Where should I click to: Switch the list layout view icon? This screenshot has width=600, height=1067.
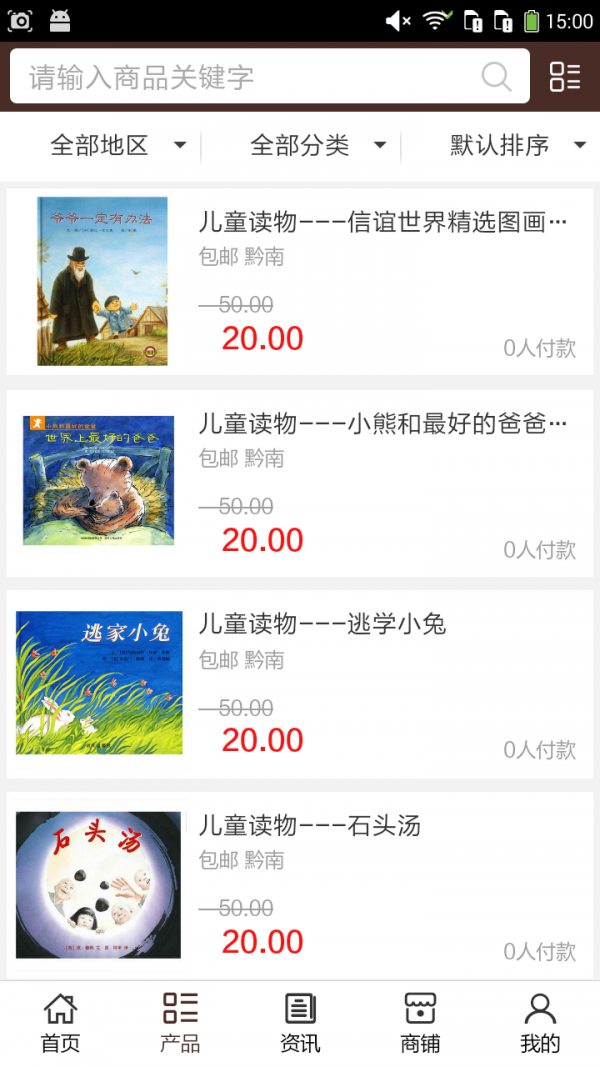[x=565, y=77]
